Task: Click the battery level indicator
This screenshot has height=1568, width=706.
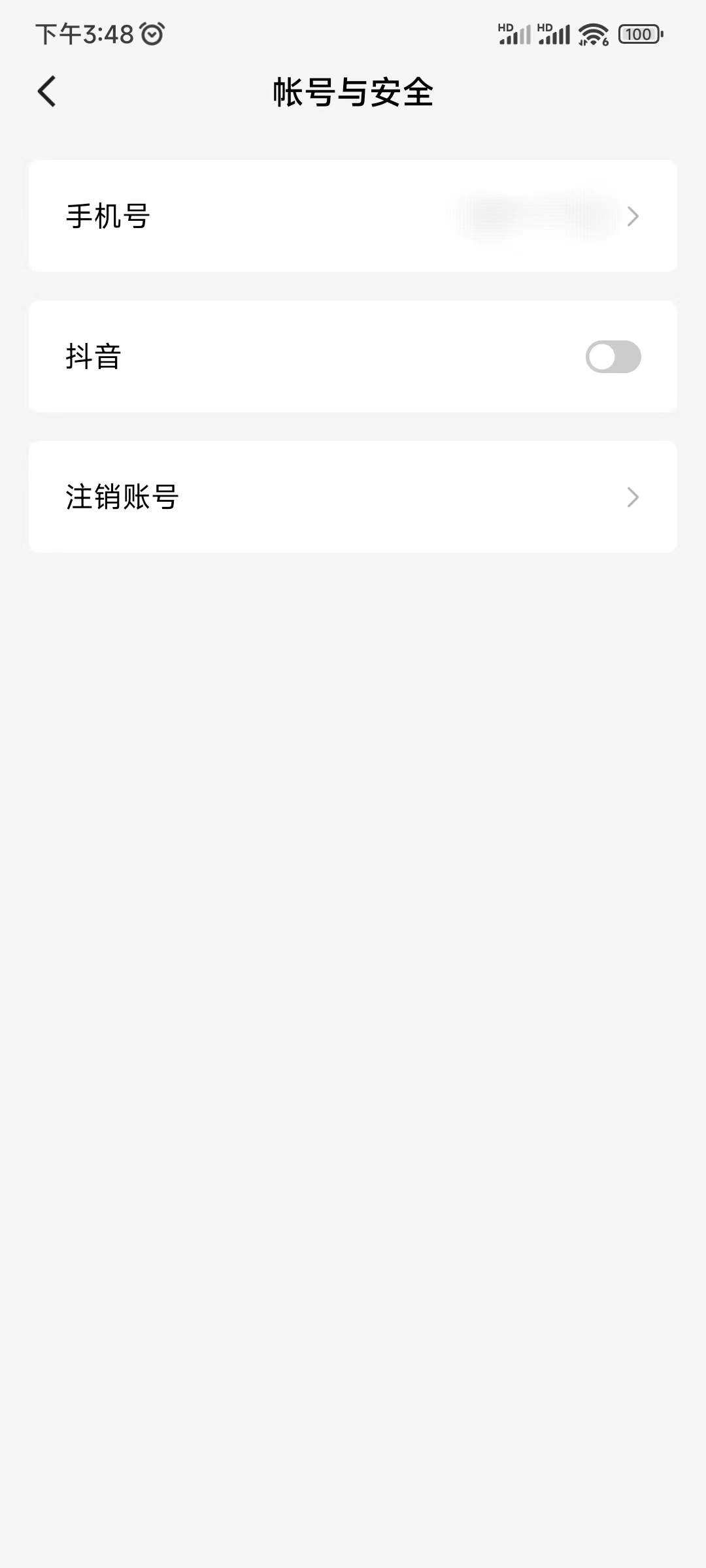Action: click(x=639, y=33)
